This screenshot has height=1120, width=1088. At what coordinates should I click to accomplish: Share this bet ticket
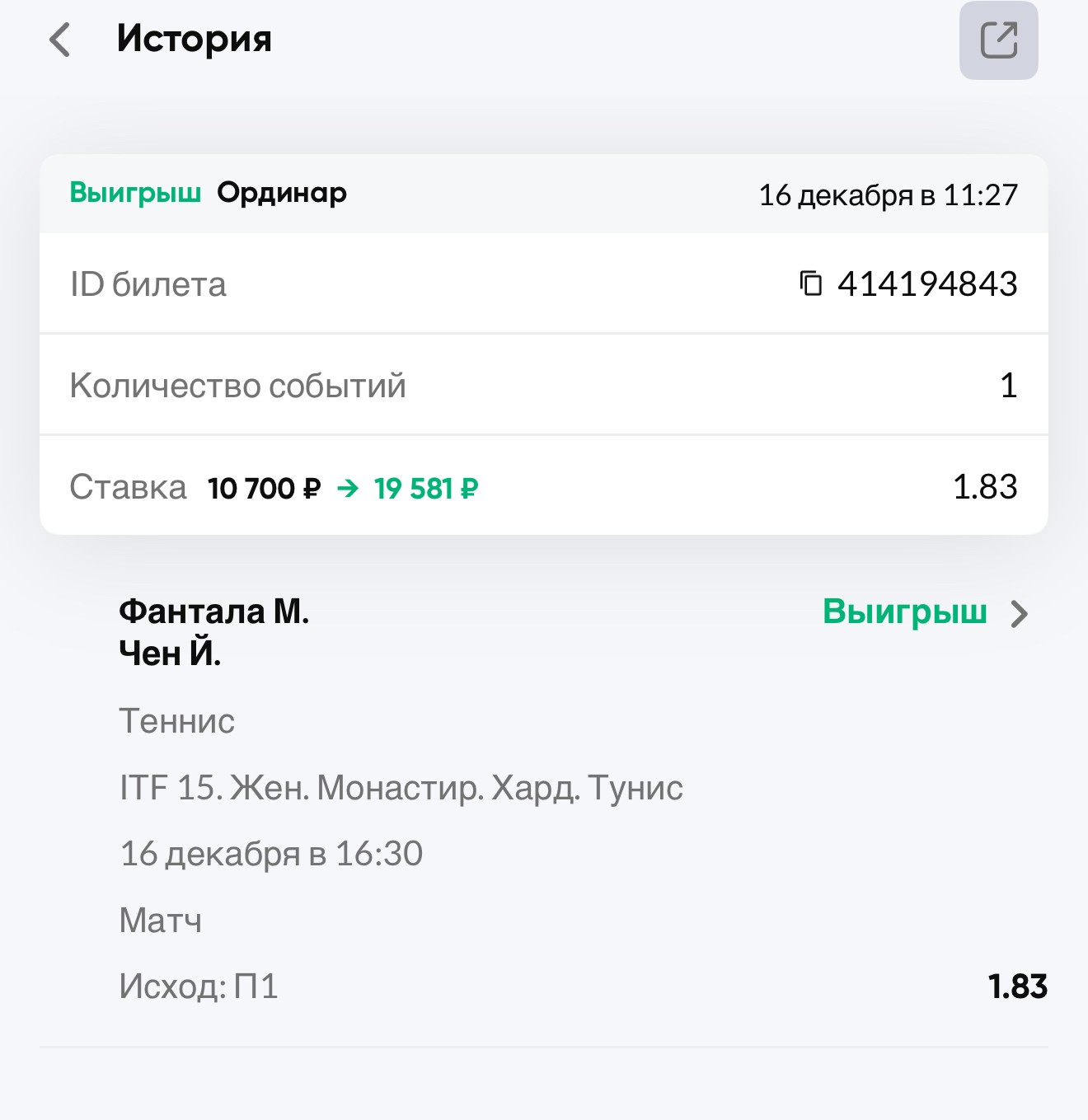[998, 40]
